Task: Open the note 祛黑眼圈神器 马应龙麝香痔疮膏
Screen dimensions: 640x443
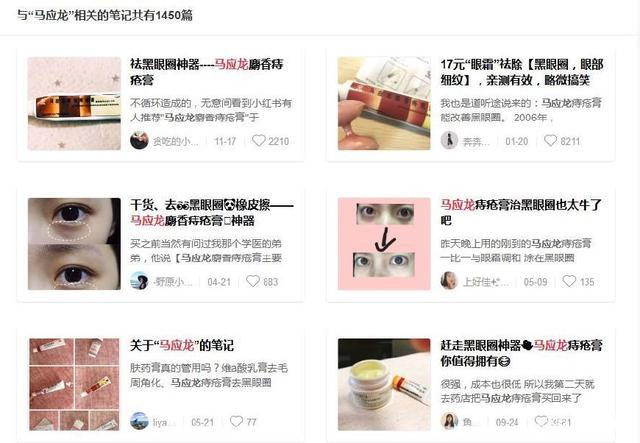Action: click(x=206, y=72)
